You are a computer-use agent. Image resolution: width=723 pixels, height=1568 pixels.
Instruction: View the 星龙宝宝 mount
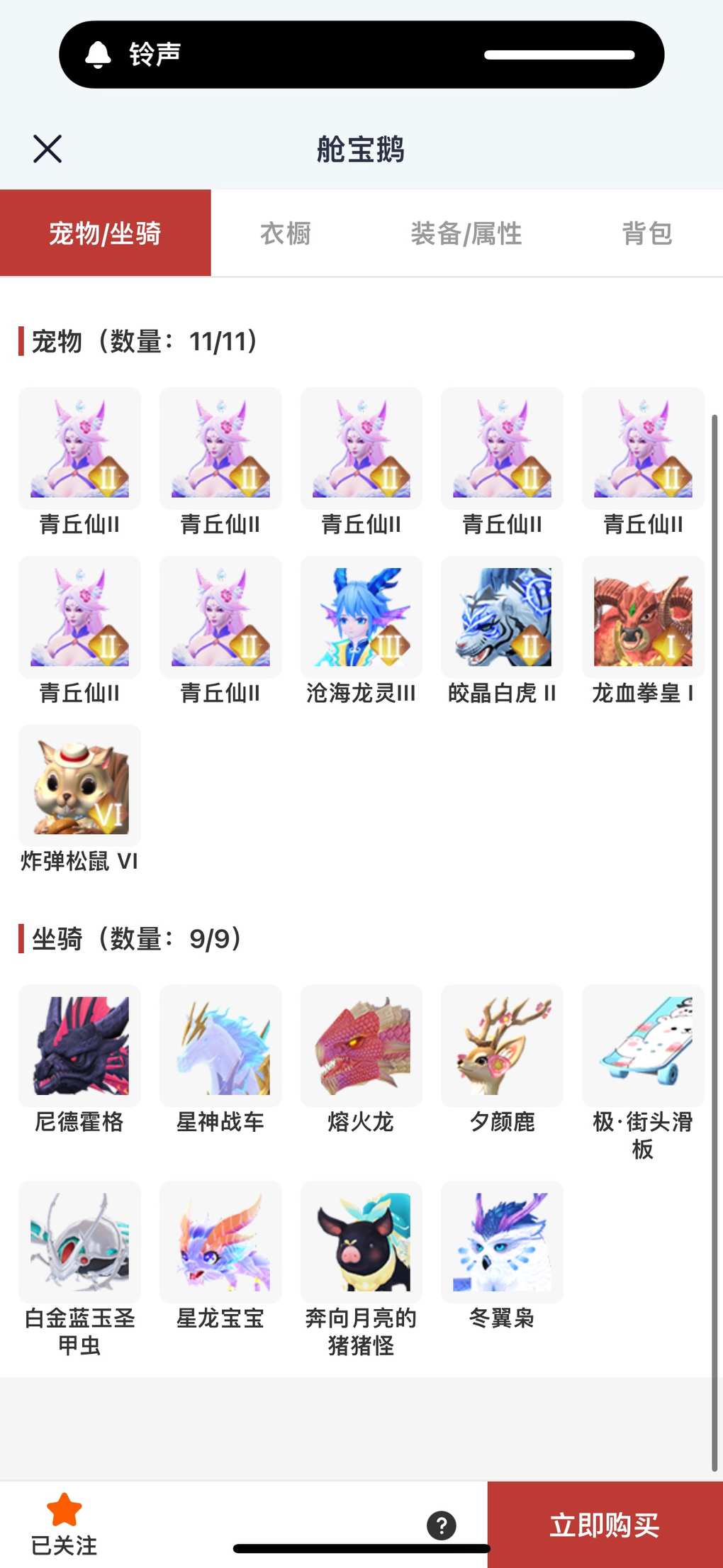coord(220,1242)
